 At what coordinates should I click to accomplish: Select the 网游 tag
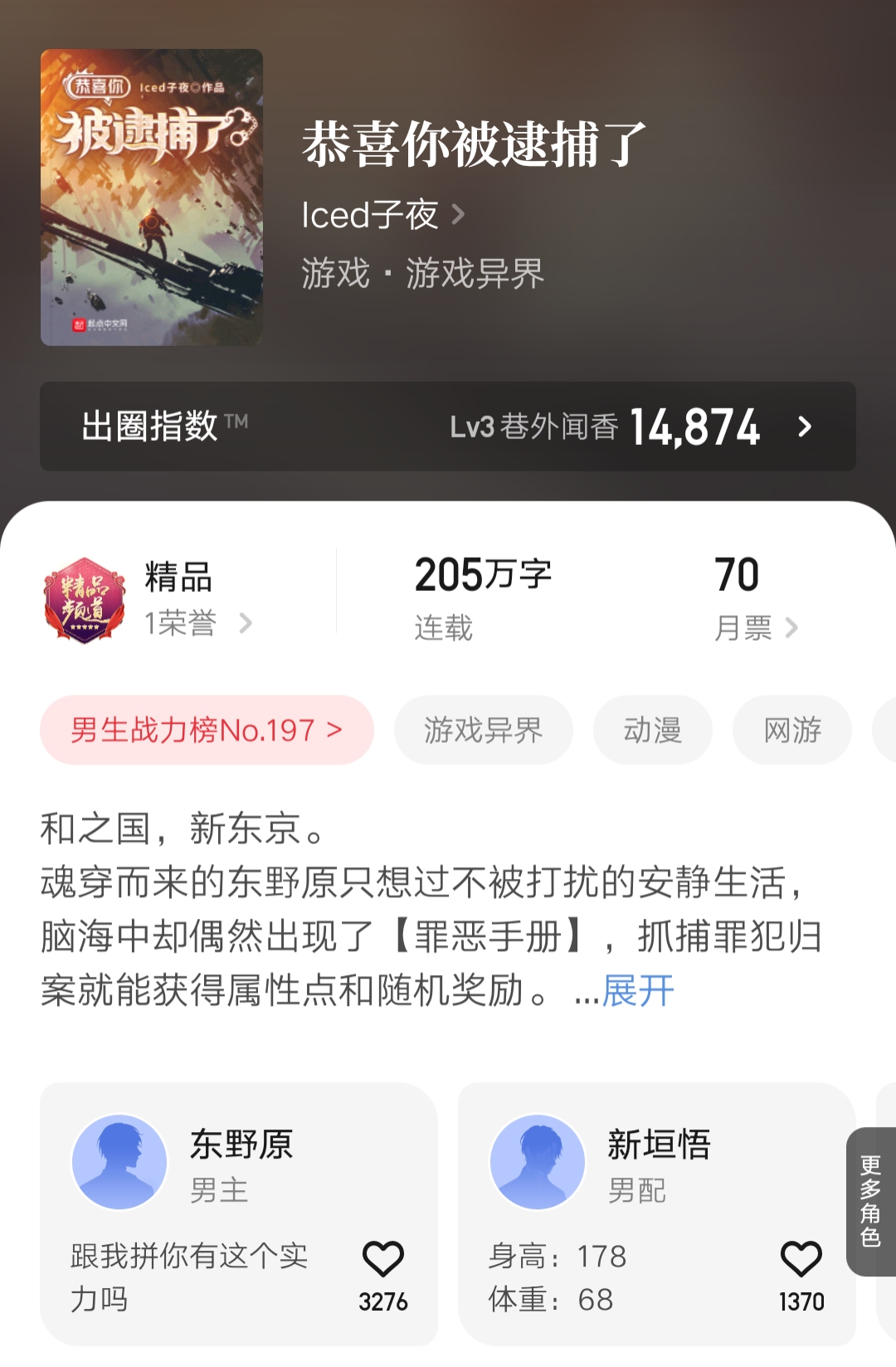click(x=791, y=729)
